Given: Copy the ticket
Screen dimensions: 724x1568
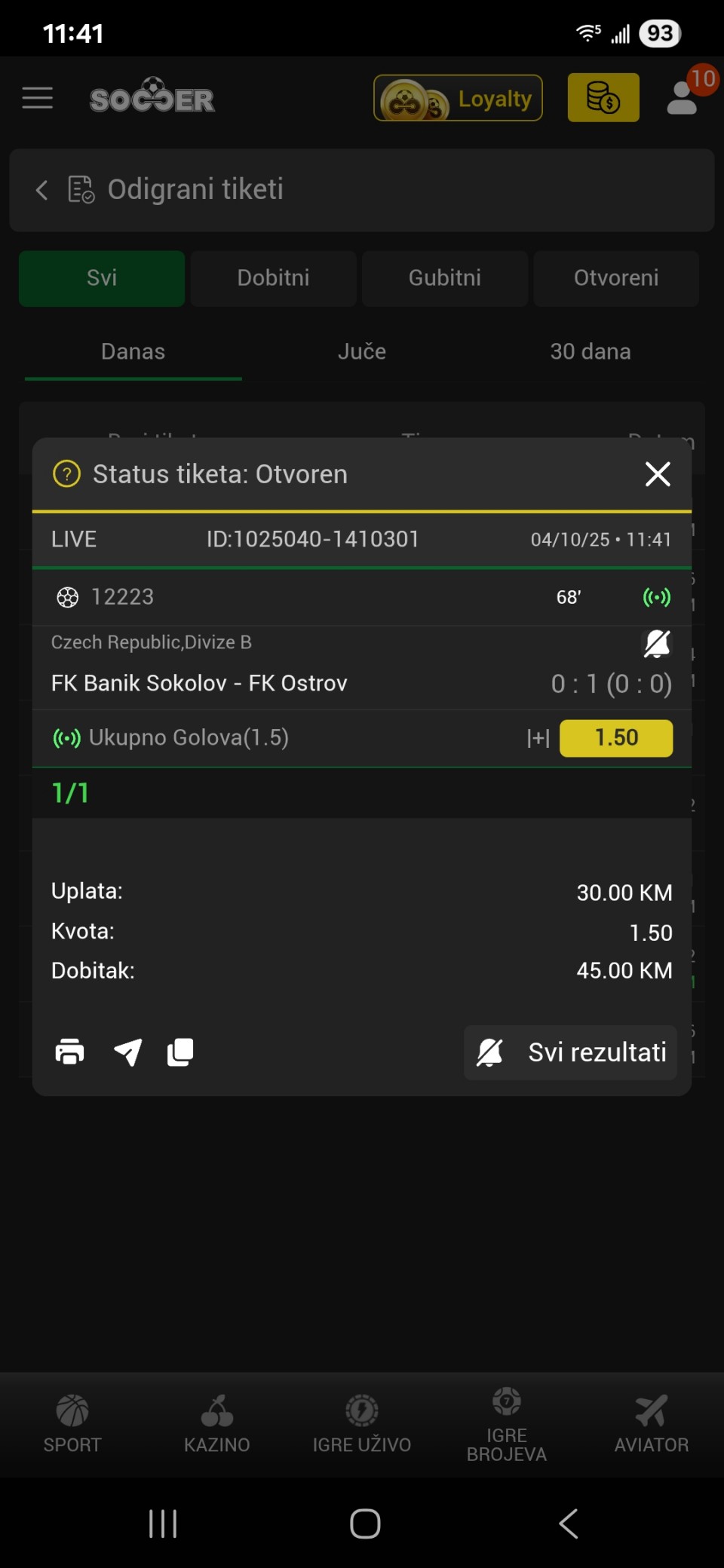Looking at the screenshot, I should [180, 1052].
